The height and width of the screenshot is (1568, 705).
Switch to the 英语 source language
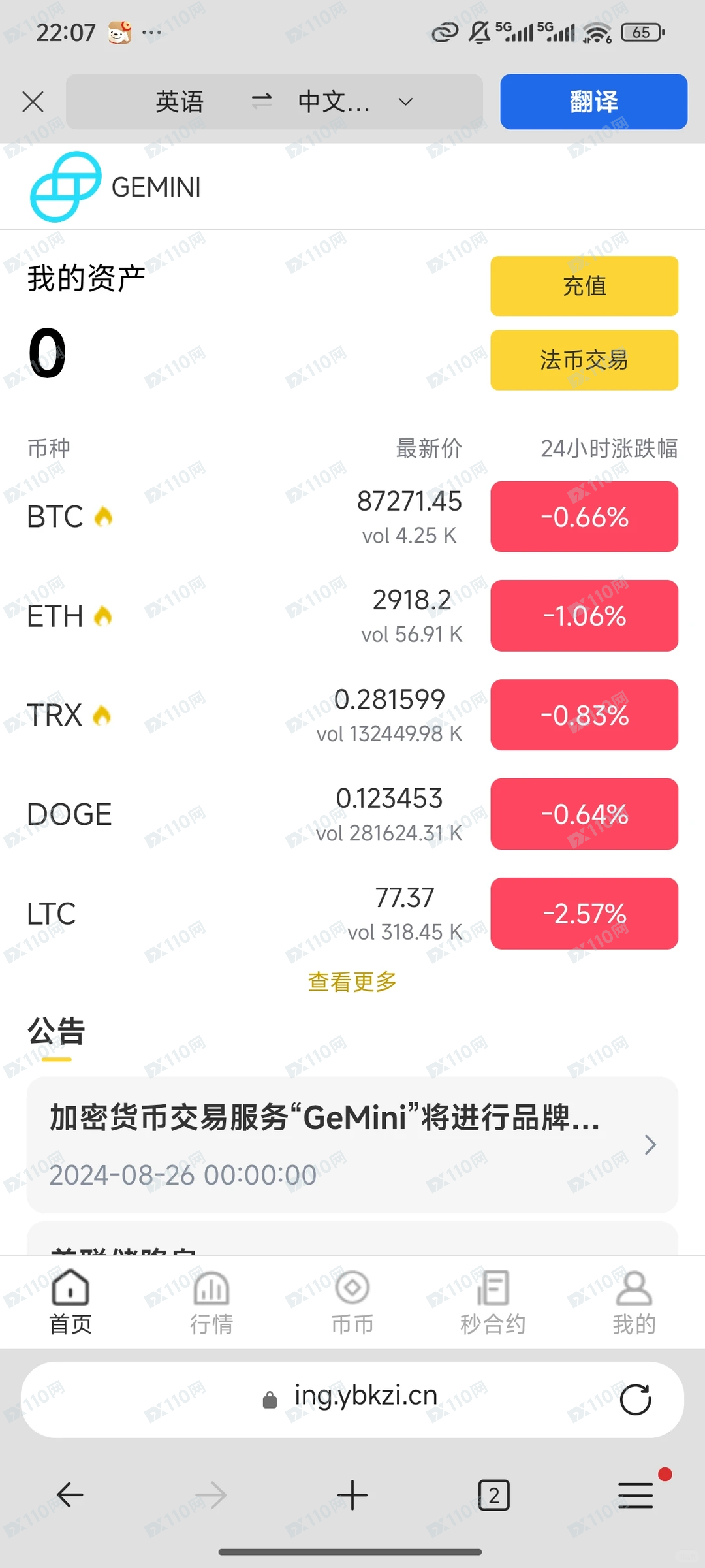point(180,102)
